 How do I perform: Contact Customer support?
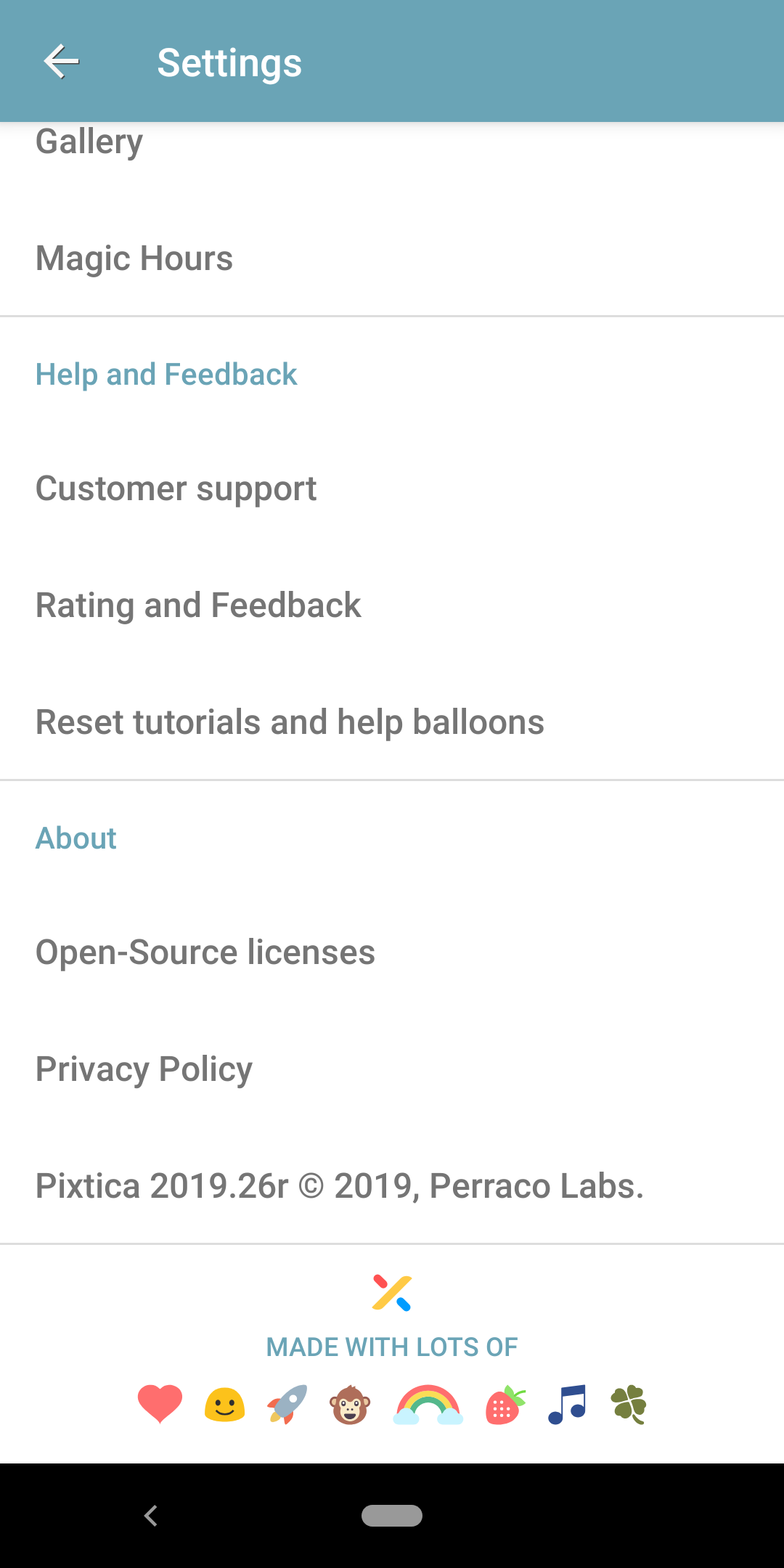pos(392,489)
